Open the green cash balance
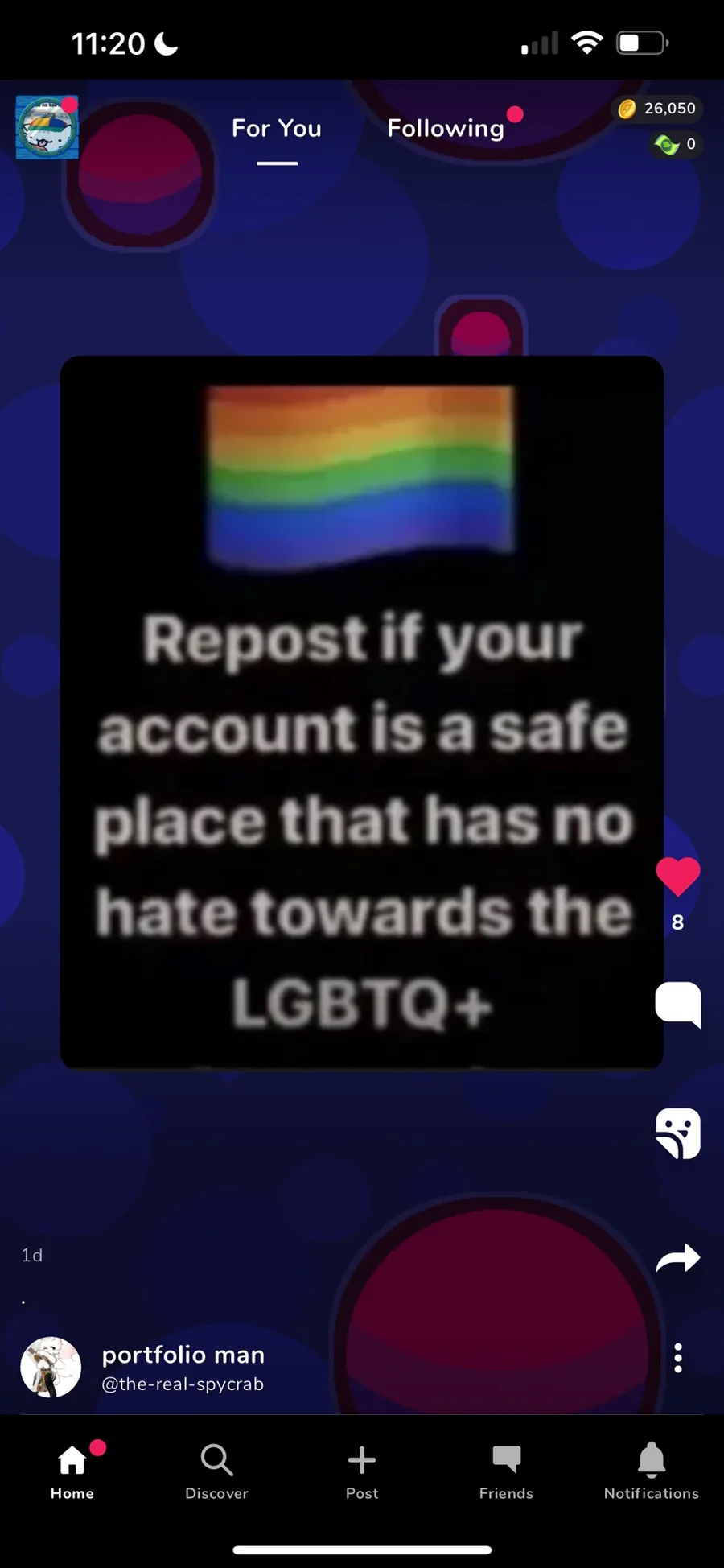724x1568 pixels. (675, 145)
